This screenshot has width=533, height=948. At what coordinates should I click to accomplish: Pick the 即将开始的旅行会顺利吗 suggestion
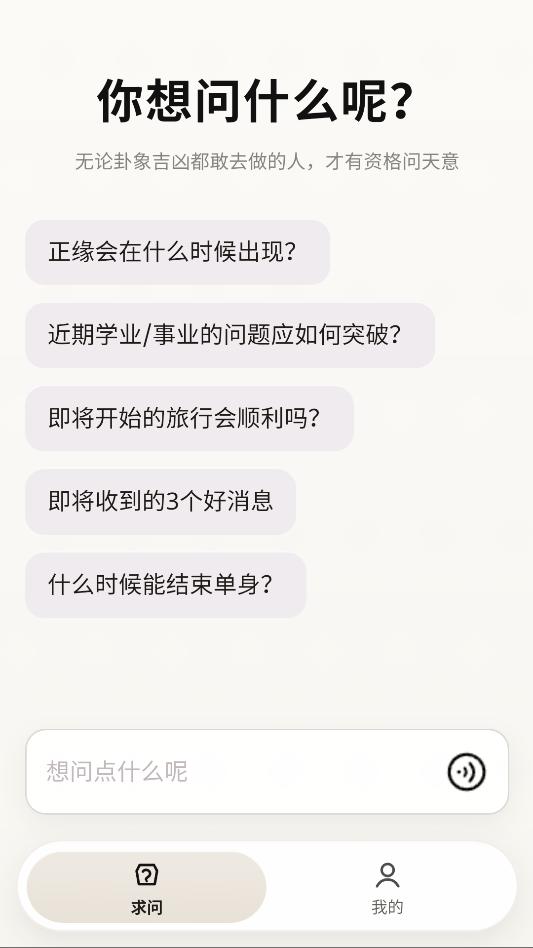[189, 418]
